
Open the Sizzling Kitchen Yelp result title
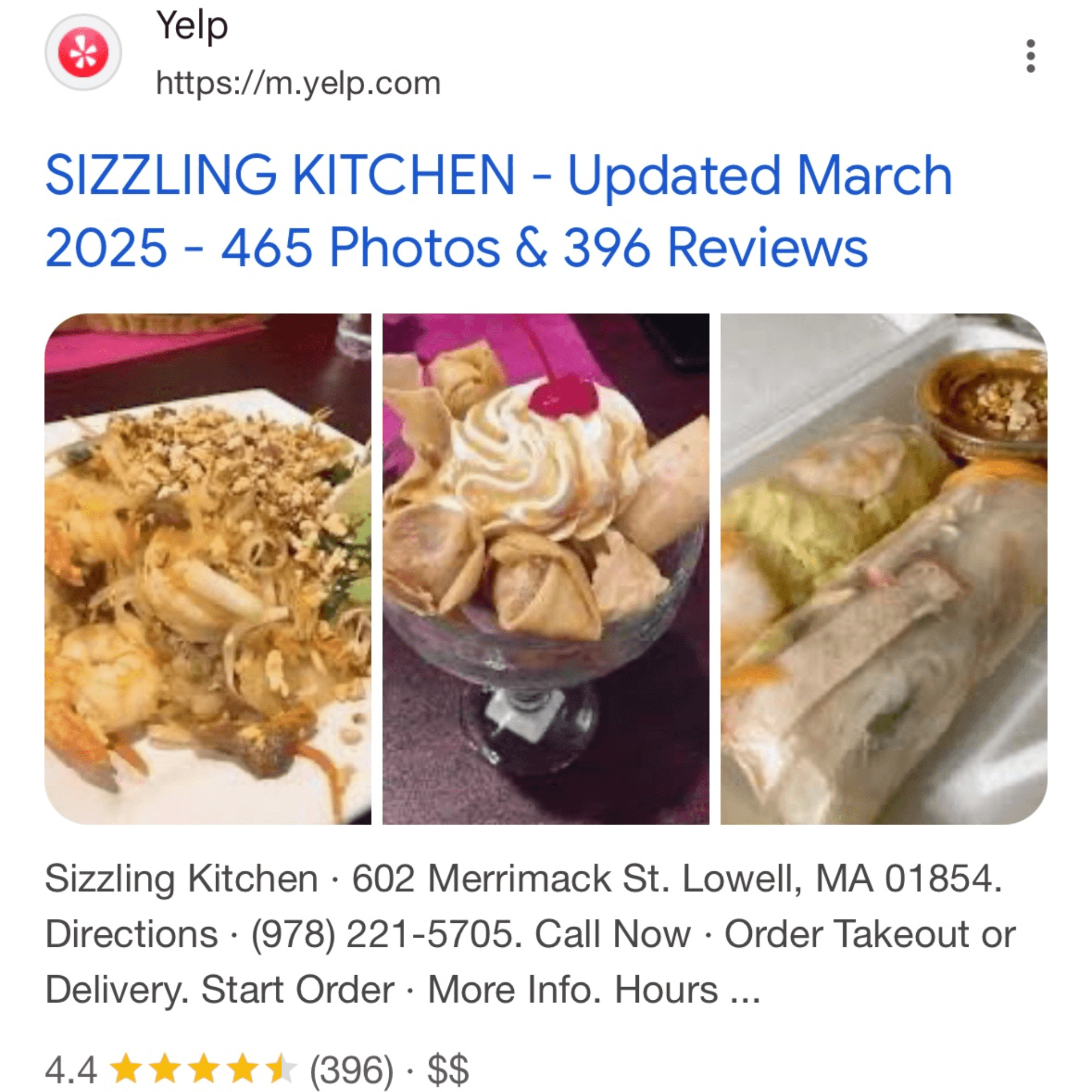(497, 211)
